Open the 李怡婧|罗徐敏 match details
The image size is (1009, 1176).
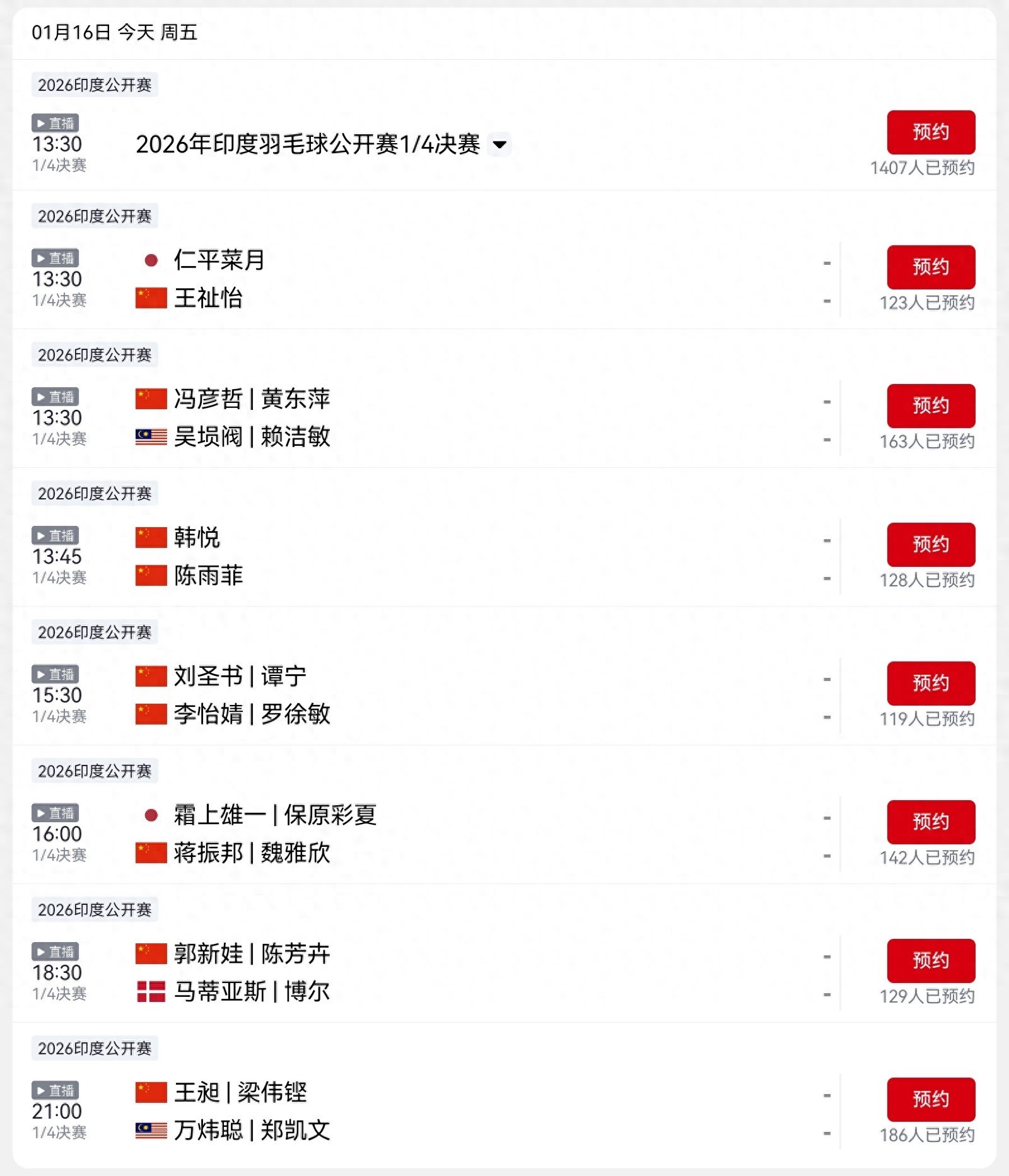pyautogui.click(x=252, y=714)
